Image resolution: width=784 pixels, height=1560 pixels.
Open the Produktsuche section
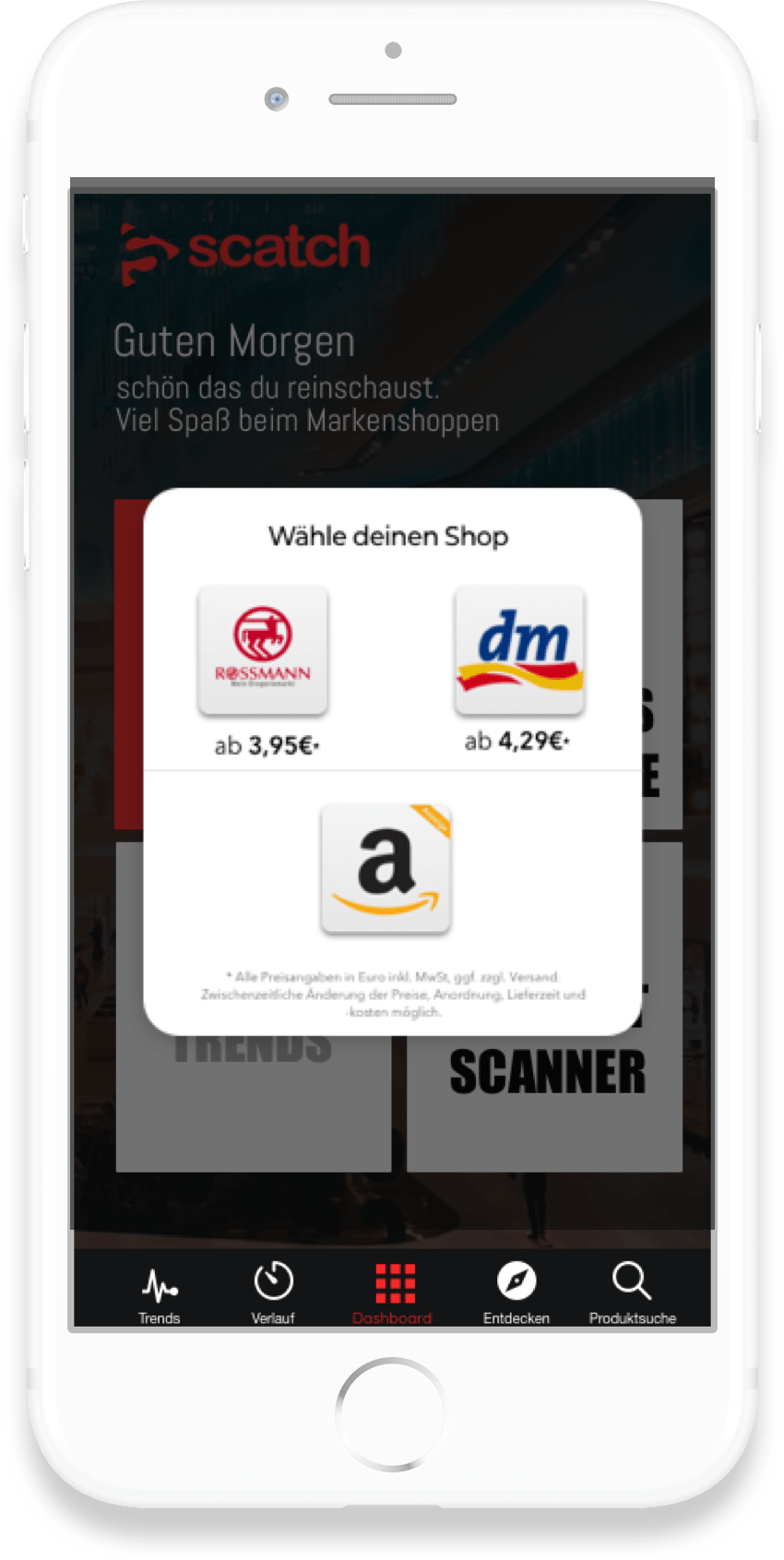(632, 1292)
